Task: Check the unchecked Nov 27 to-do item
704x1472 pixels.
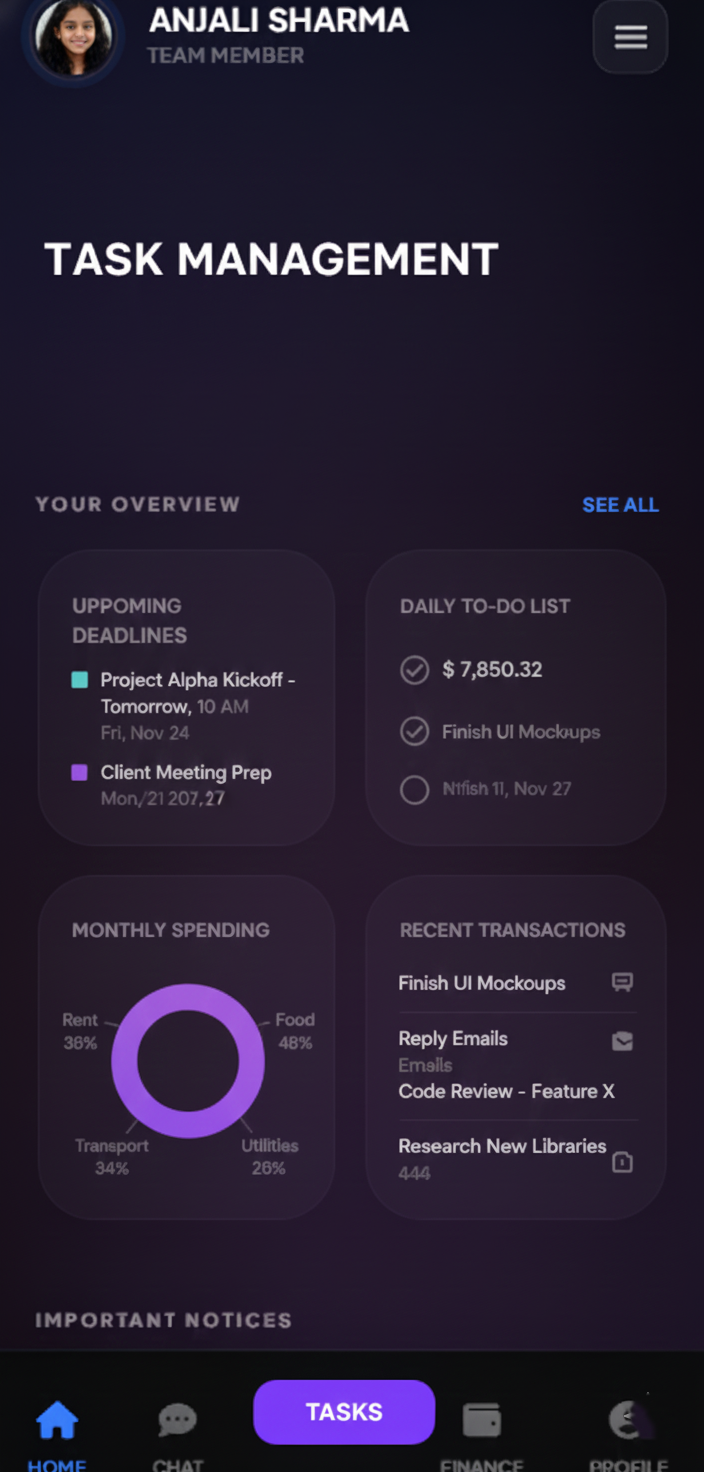Action: click(x=414, y=789)
